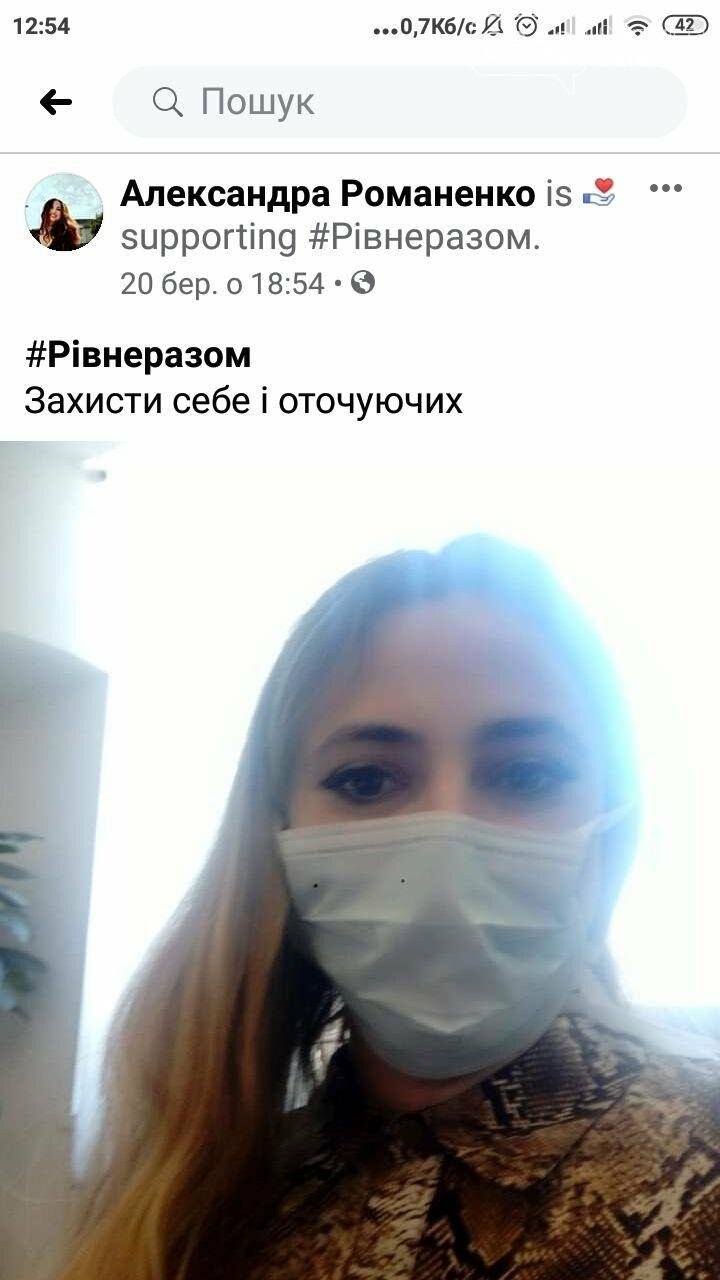Open the post's three-dot options menu
720x1280 pixels.
coord(666,188)
